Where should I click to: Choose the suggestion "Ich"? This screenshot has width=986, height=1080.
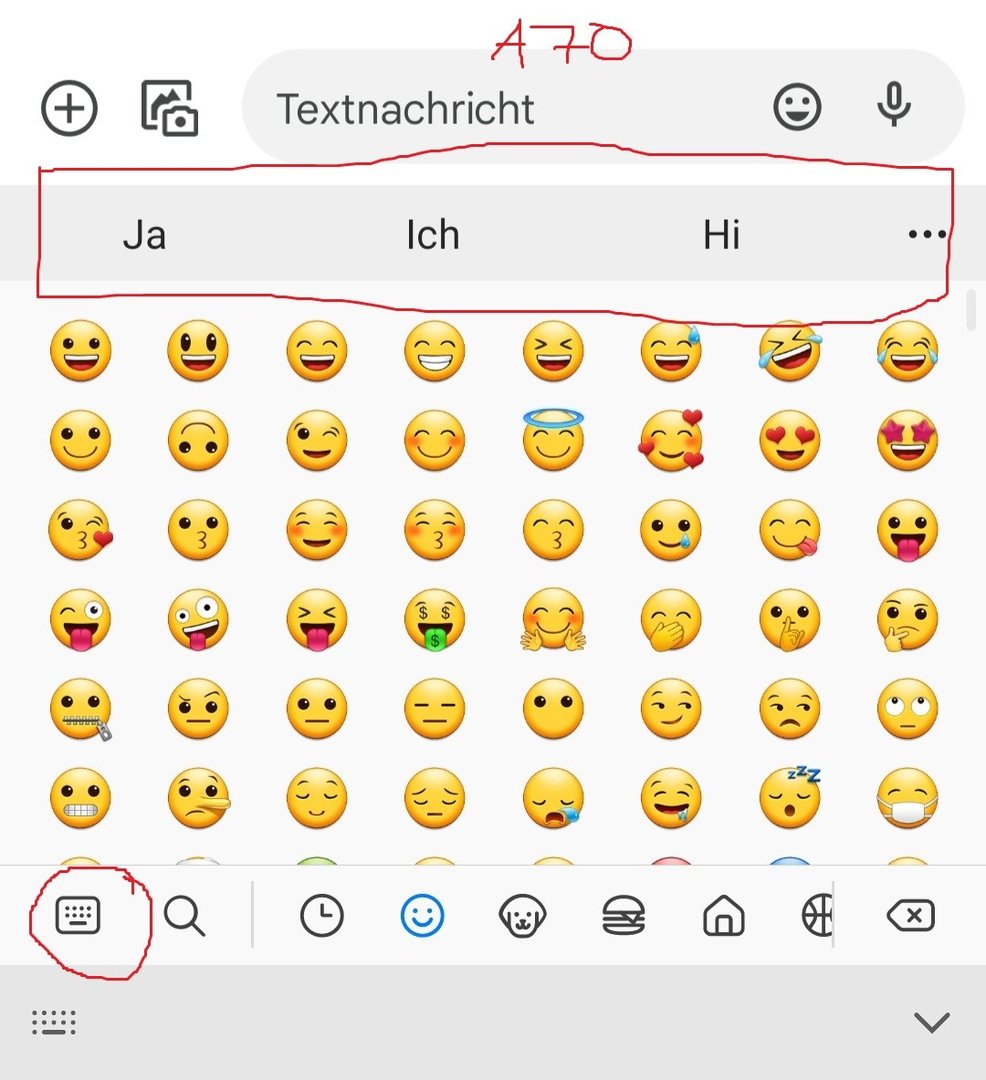432,235
